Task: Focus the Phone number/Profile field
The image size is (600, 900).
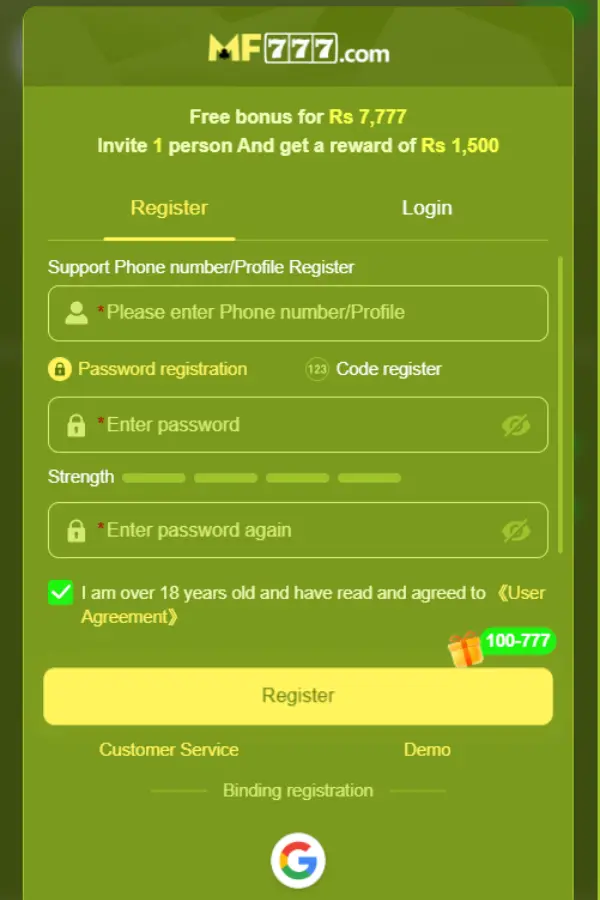Action: point(298,313)
